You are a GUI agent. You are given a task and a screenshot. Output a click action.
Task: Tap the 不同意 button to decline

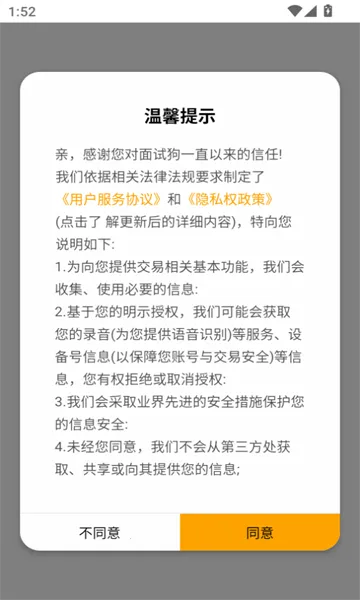[100, 532]
